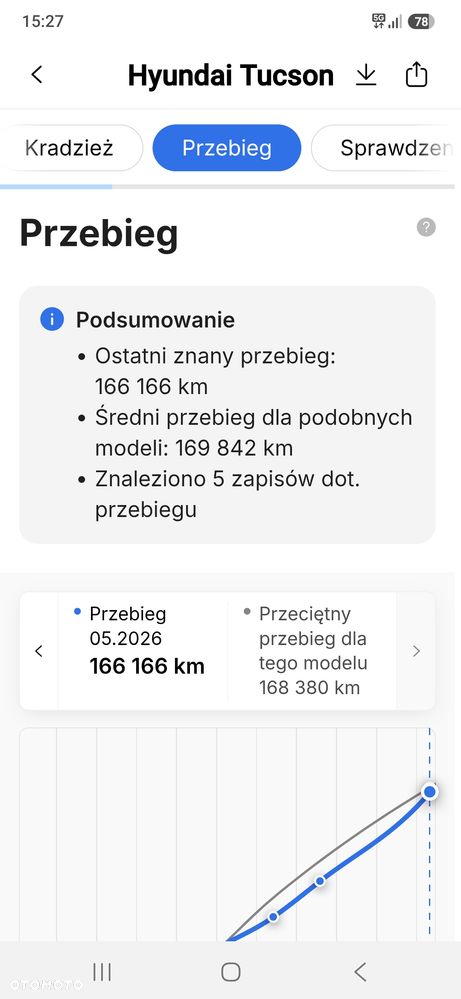Tap the latest mileage point on the chart
The image size is (461, 999).
click(x=430, y=791)
